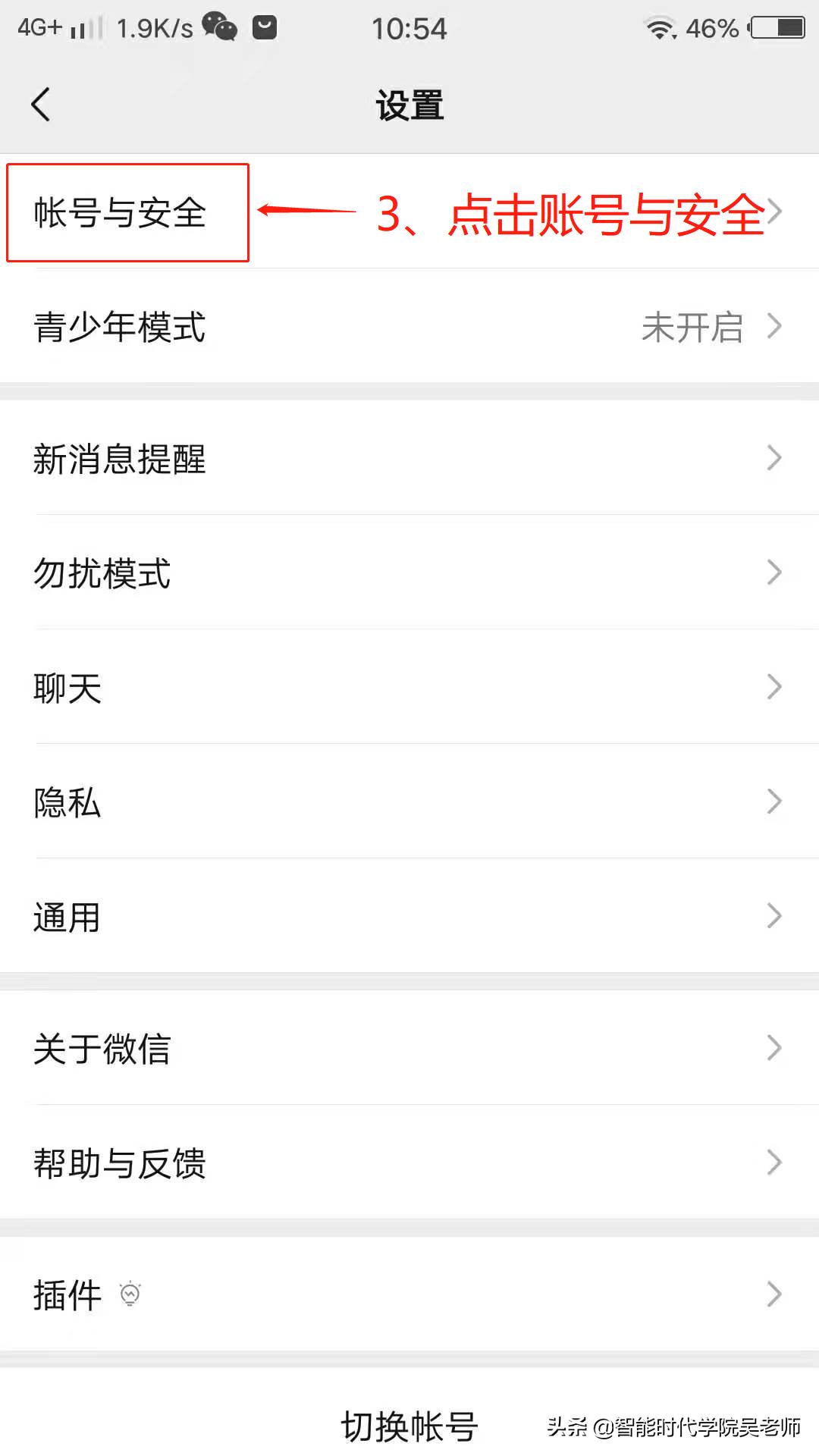819x1456 pixels.
Task: Open 勿扰模式 to toggle do-not-disturb
Action: (303, 574)
